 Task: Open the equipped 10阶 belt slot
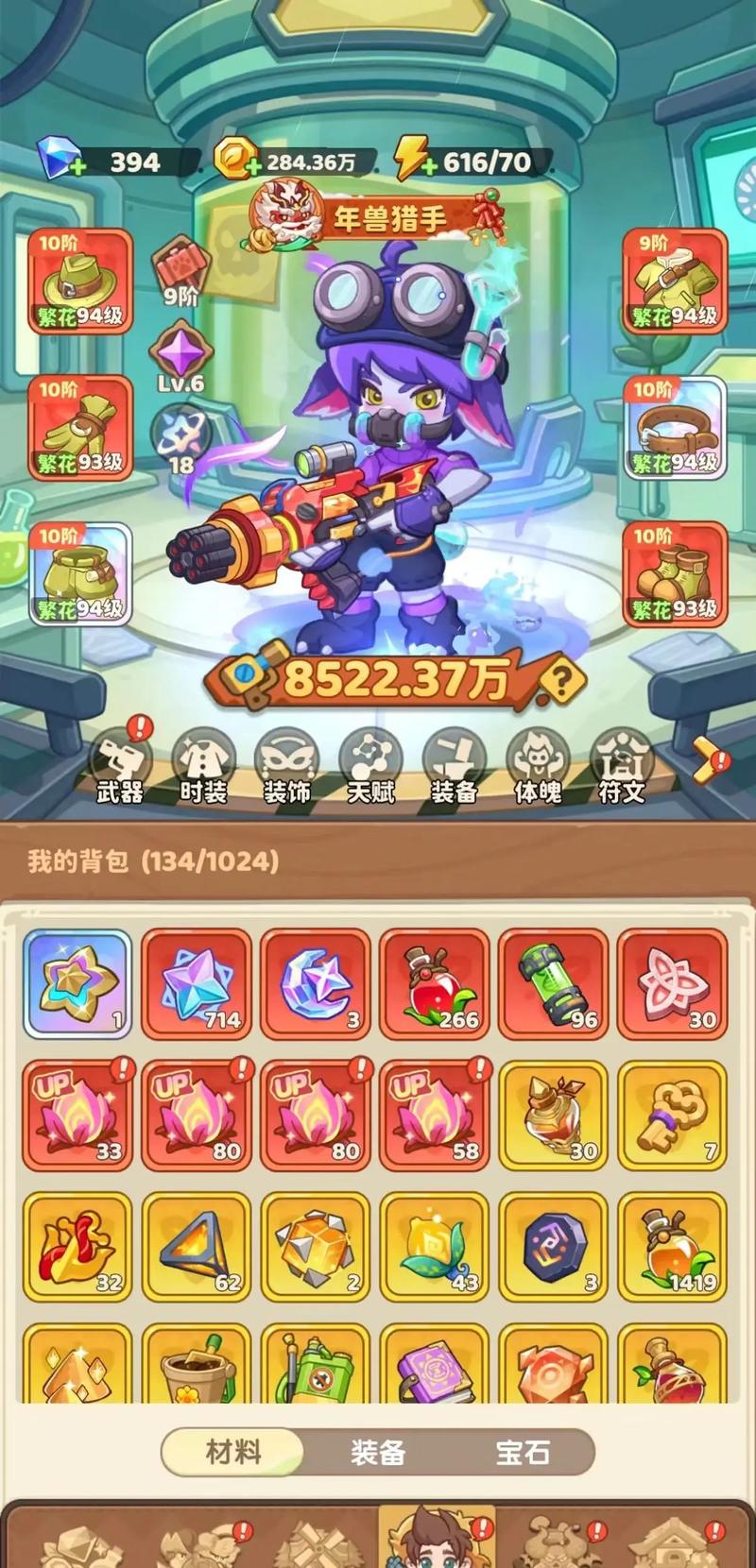tap(674, 429)
